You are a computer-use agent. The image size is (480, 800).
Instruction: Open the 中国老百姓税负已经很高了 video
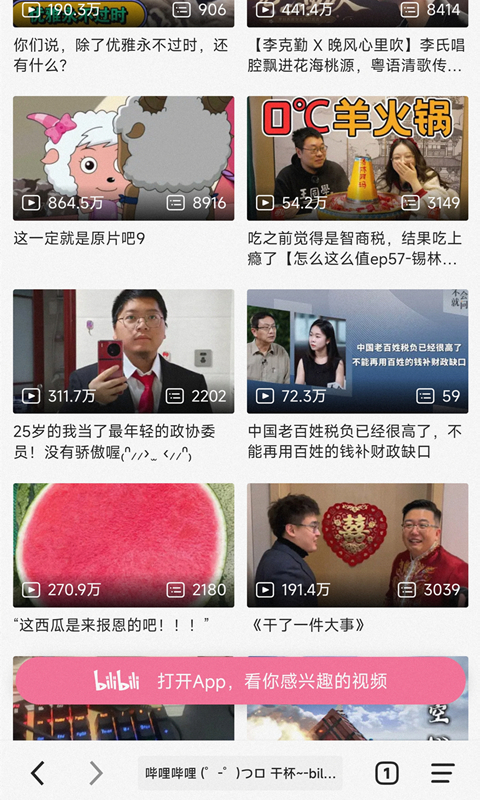357,352
